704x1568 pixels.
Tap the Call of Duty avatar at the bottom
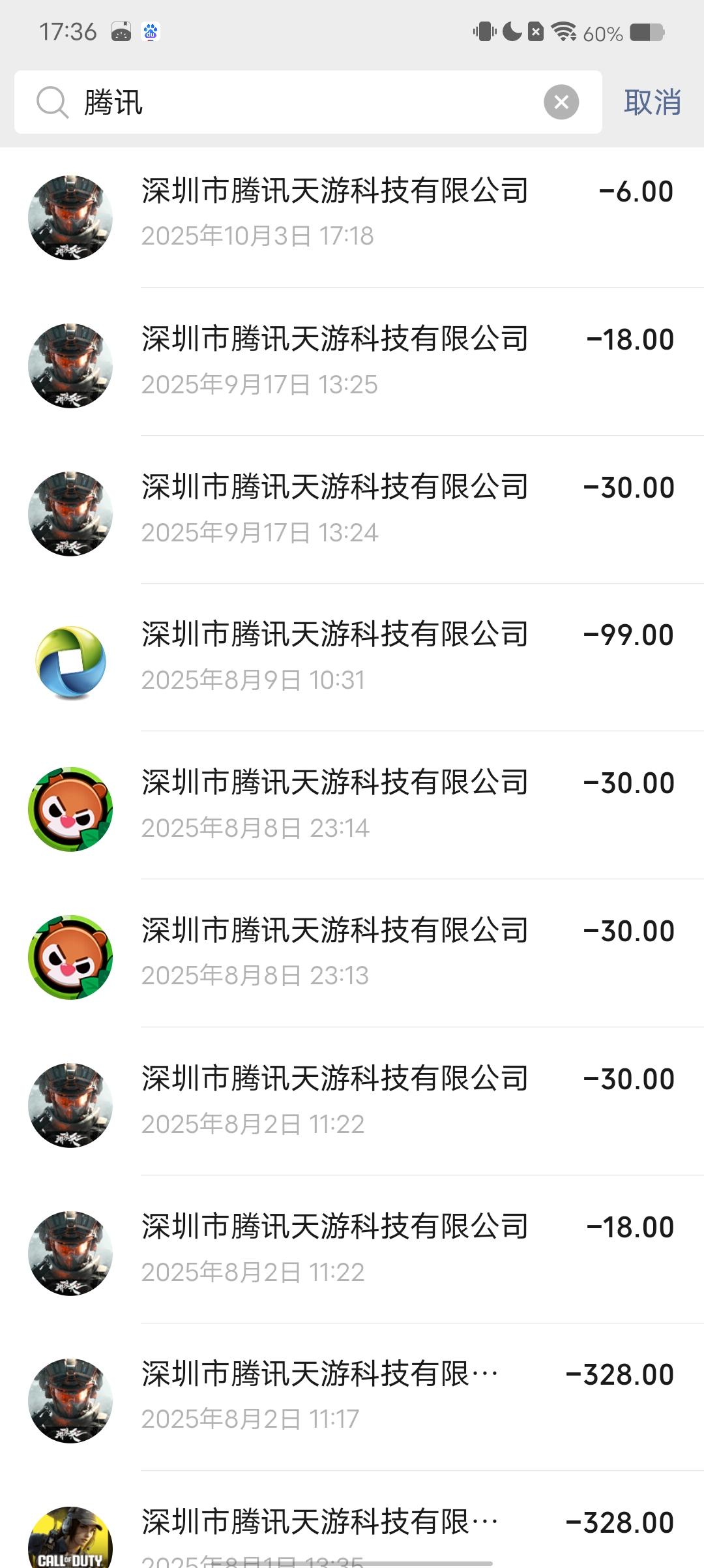tap(70, 1539)
